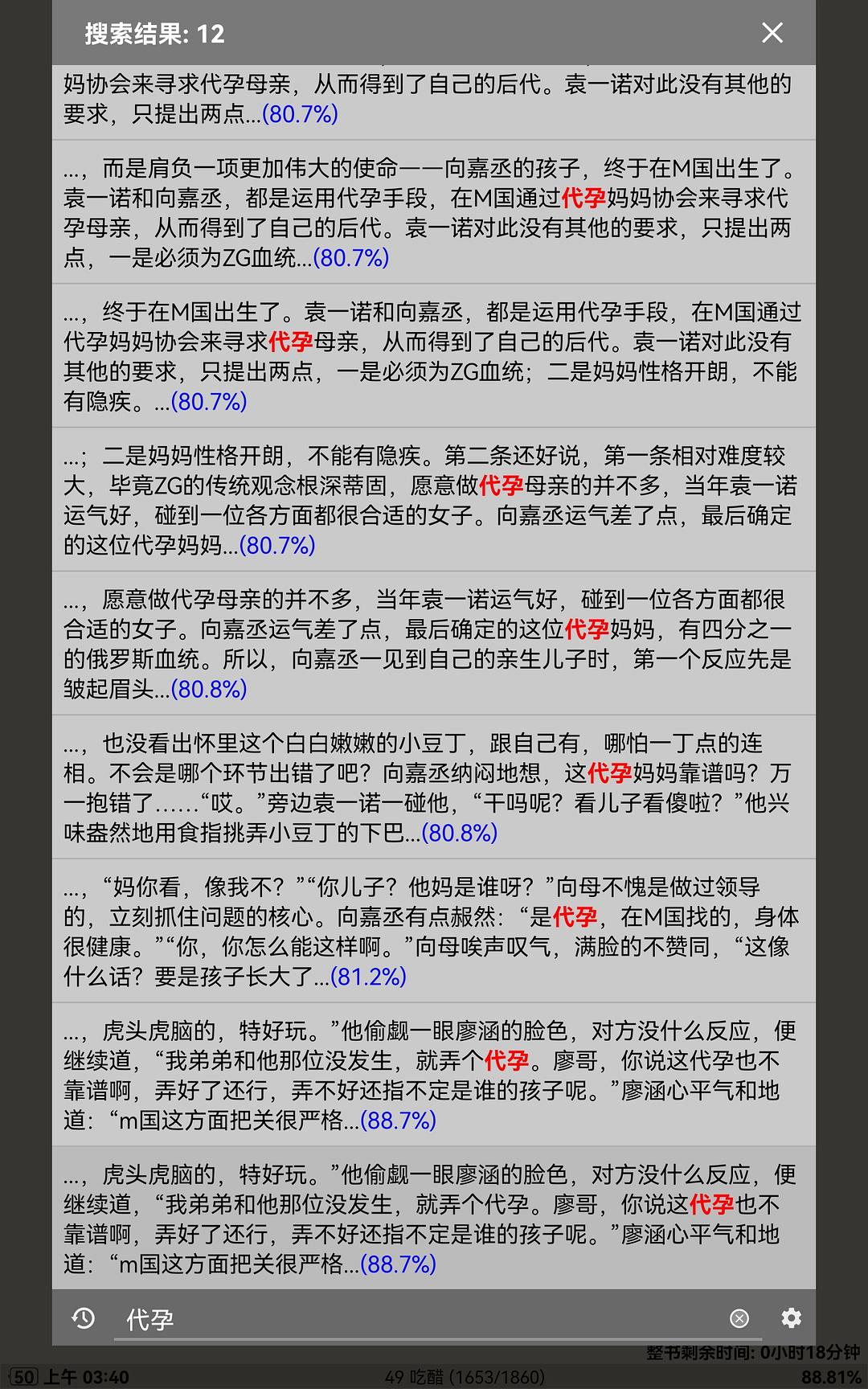Open search settings gear icon
Screen dimensions: 868x1389
click(791, 1318)
